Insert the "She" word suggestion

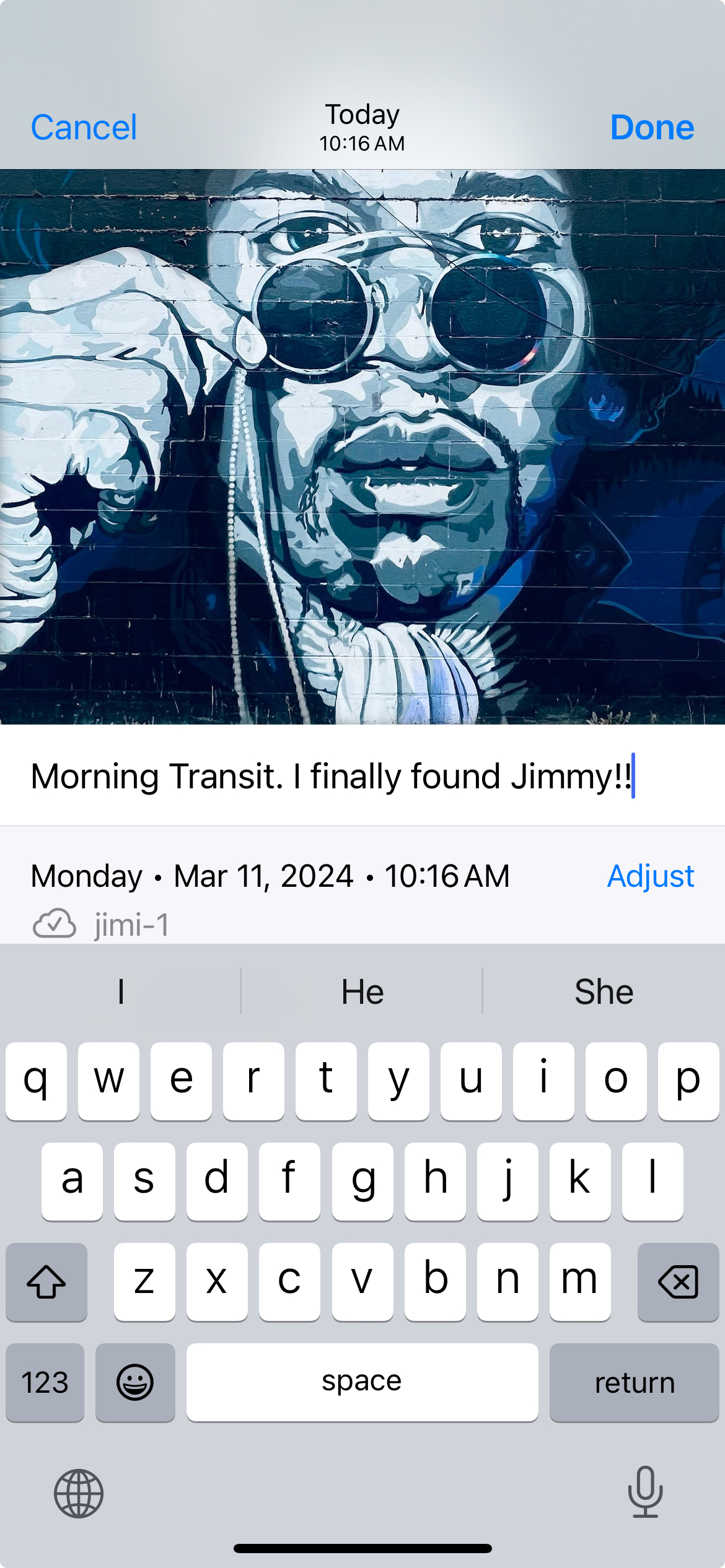(x=604, y=992)
